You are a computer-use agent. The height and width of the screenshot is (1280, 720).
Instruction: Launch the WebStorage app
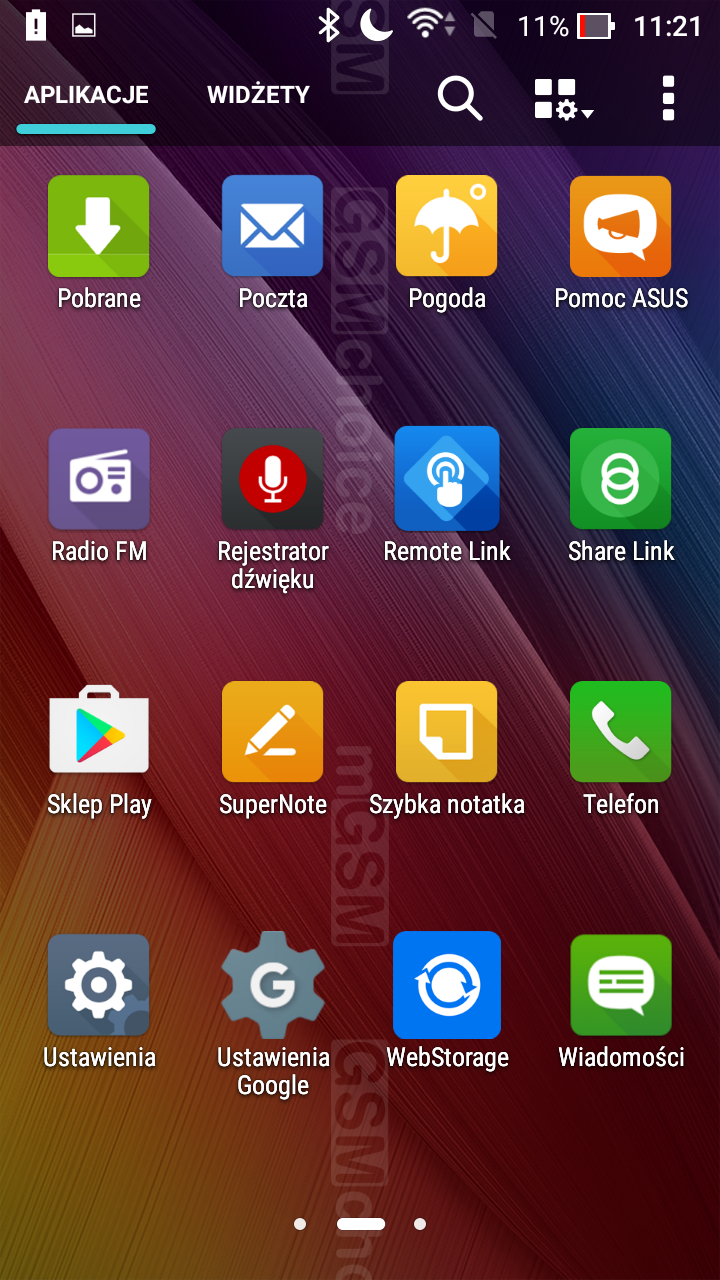[x=446, y=986]
